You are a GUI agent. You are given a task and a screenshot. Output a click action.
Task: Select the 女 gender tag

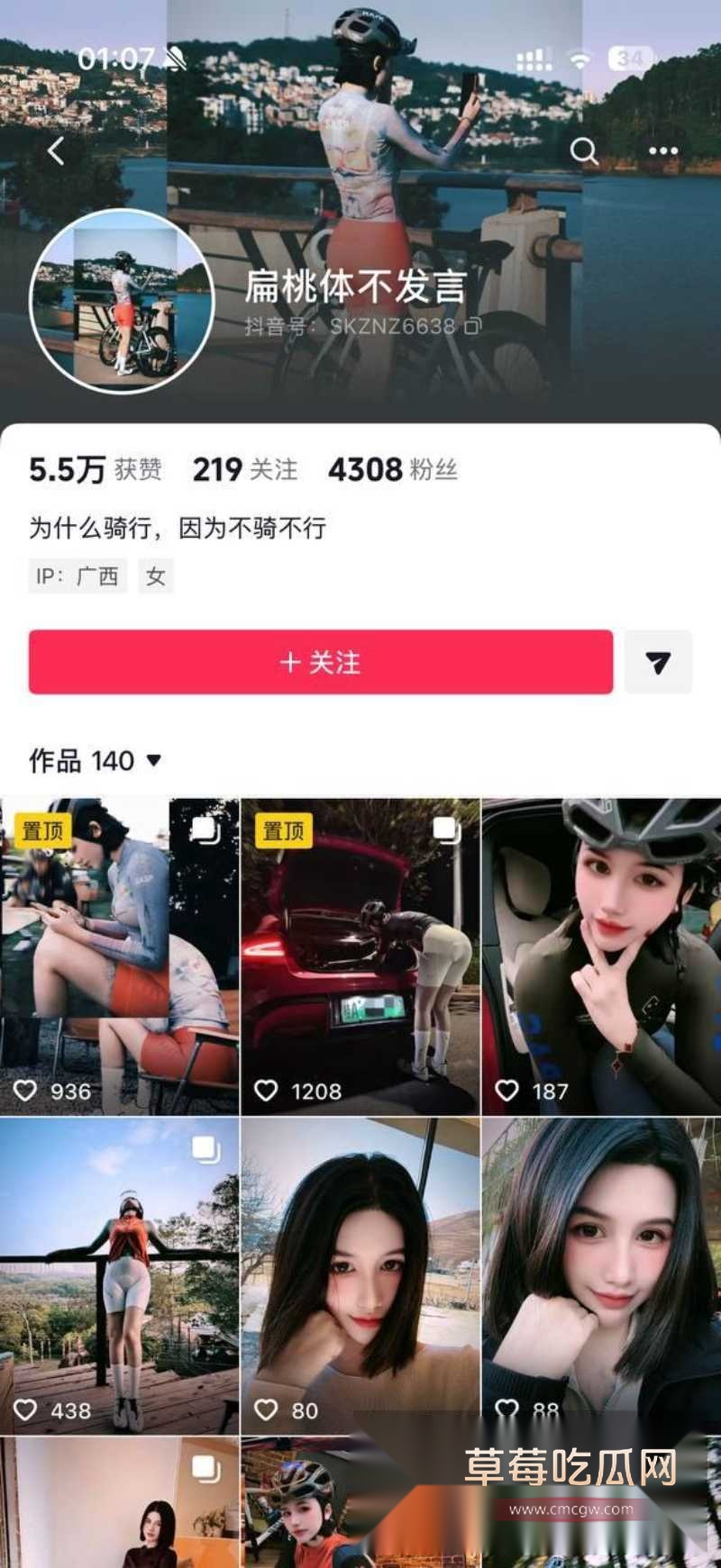(x=156, y=576)
